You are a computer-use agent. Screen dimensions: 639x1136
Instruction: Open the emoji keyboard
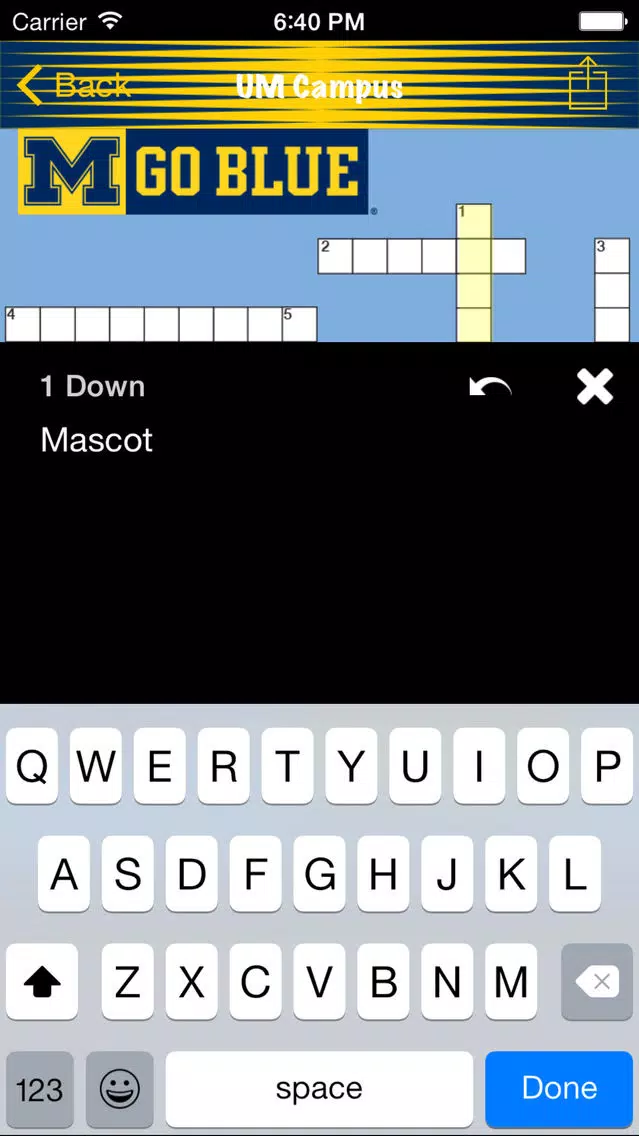(120, 1088)
